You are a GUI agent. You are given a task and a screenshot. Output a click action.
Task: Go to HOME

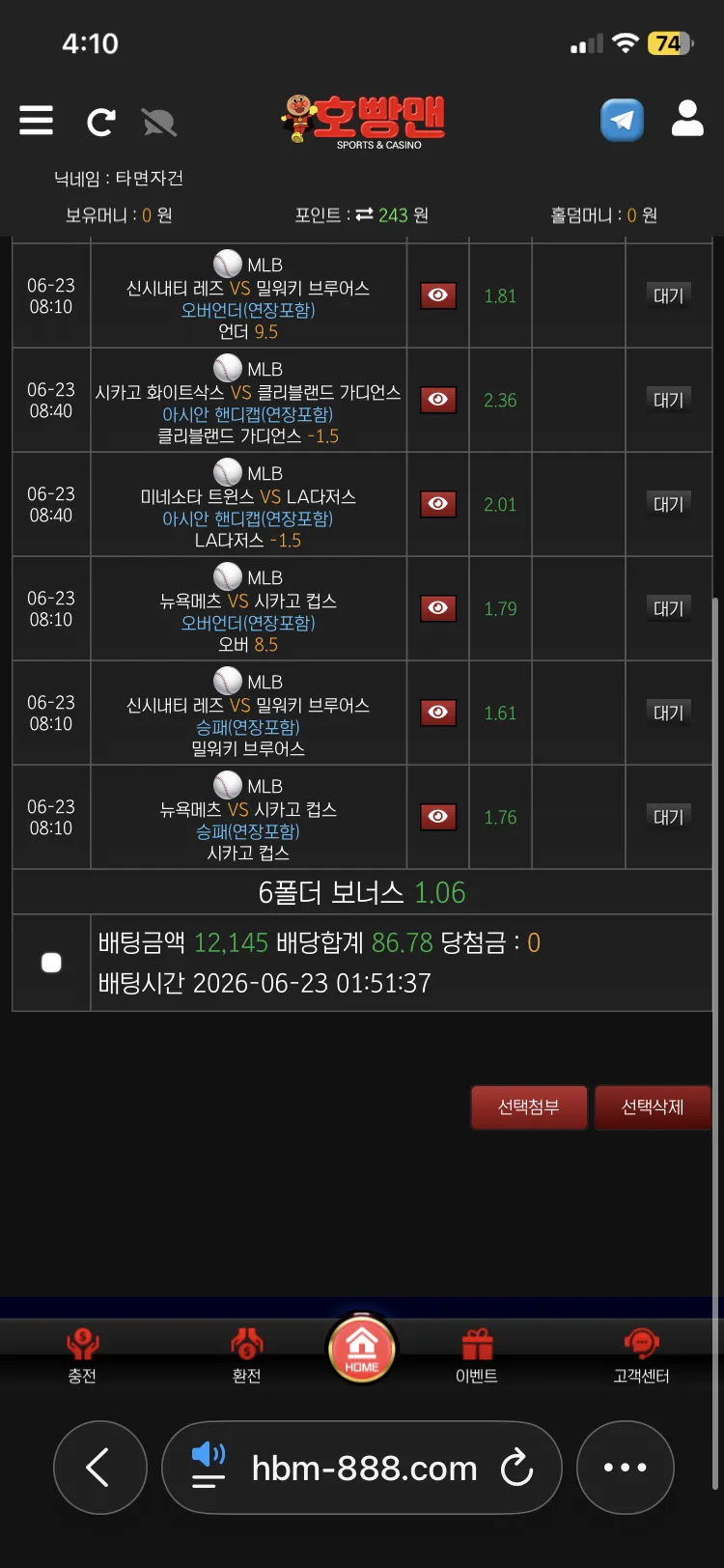(362, 1348)
